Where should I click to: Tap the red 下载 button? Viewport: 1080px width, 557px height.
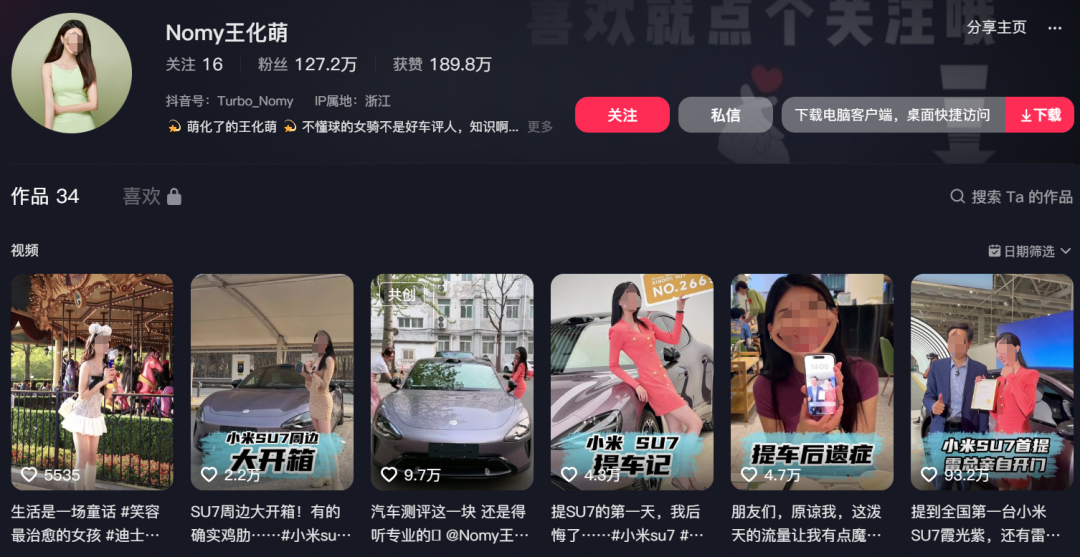coord(1040,115)
